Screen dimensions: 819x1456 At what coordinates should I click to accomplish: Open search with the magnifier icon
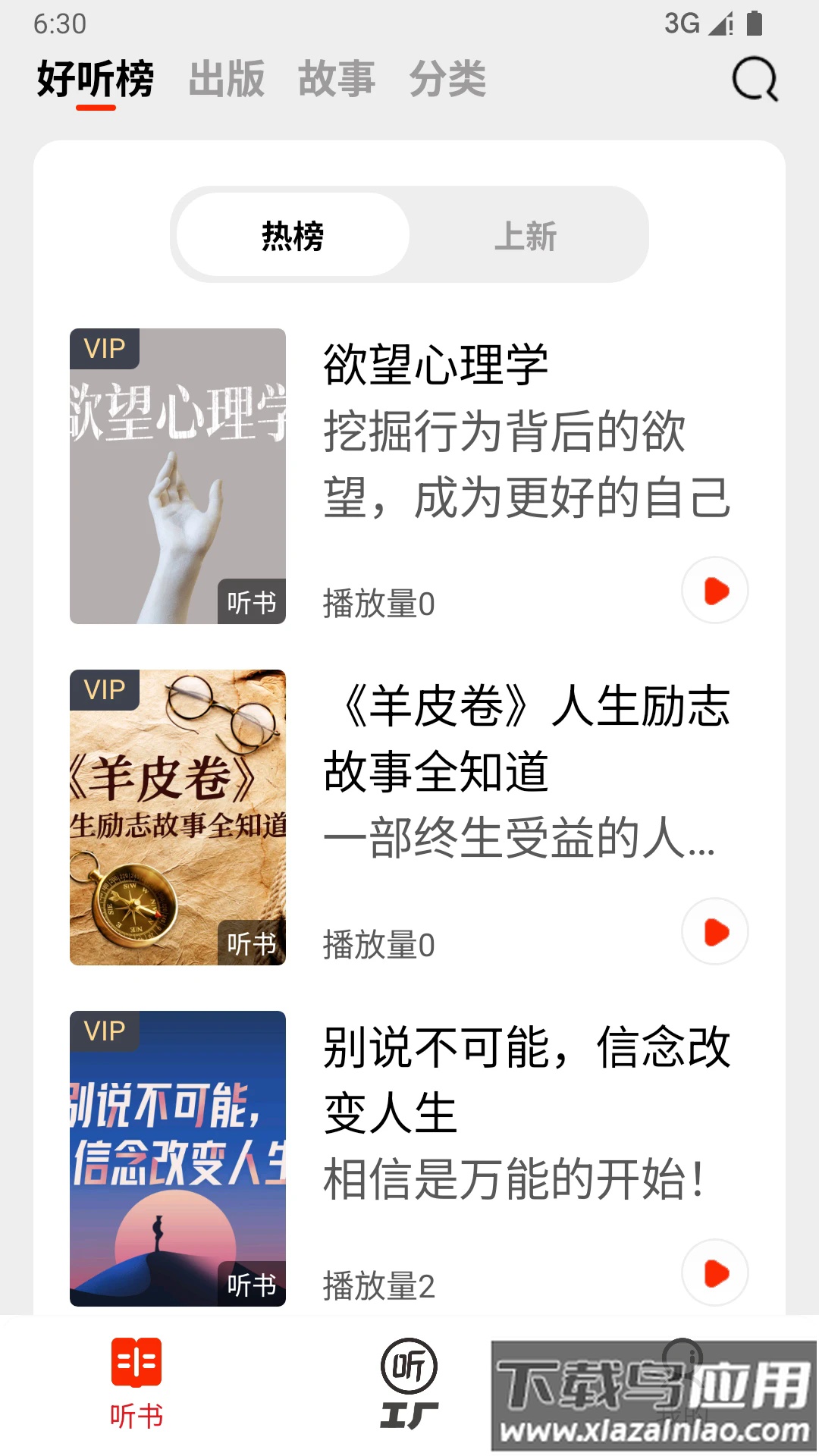pos(755,80)
